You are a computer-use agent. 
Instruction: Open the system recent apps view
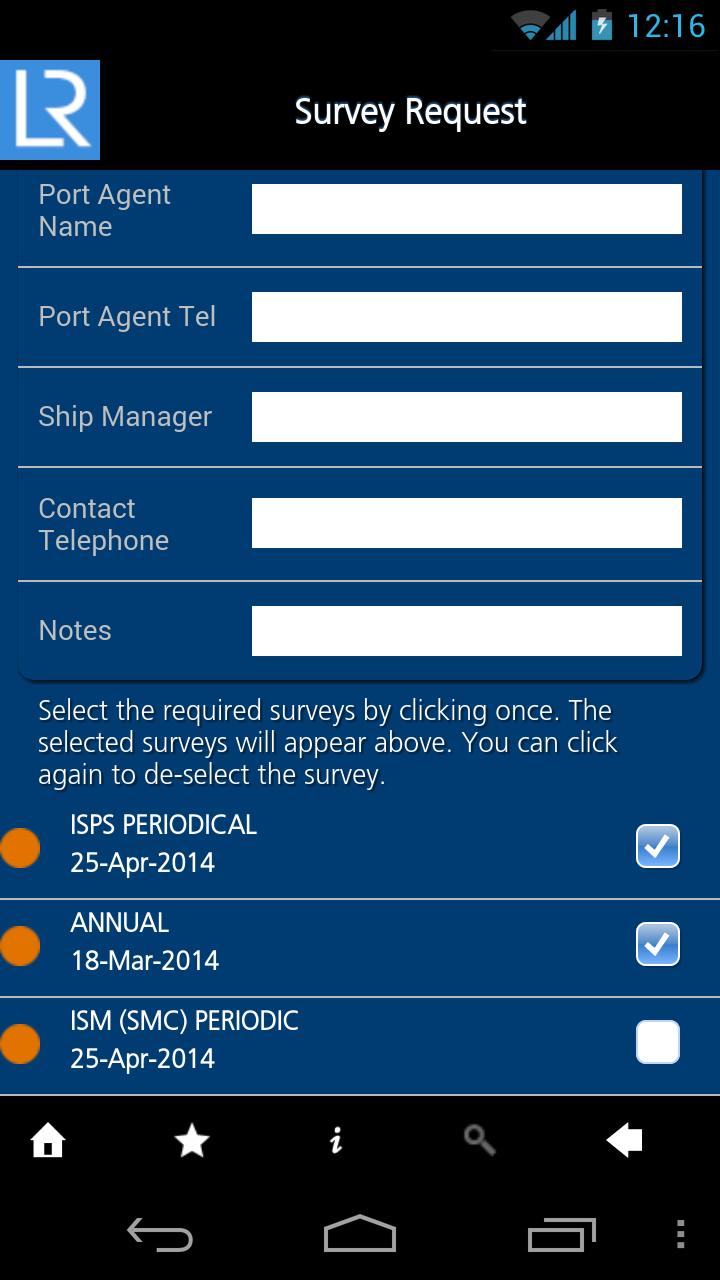point(560,1235)
